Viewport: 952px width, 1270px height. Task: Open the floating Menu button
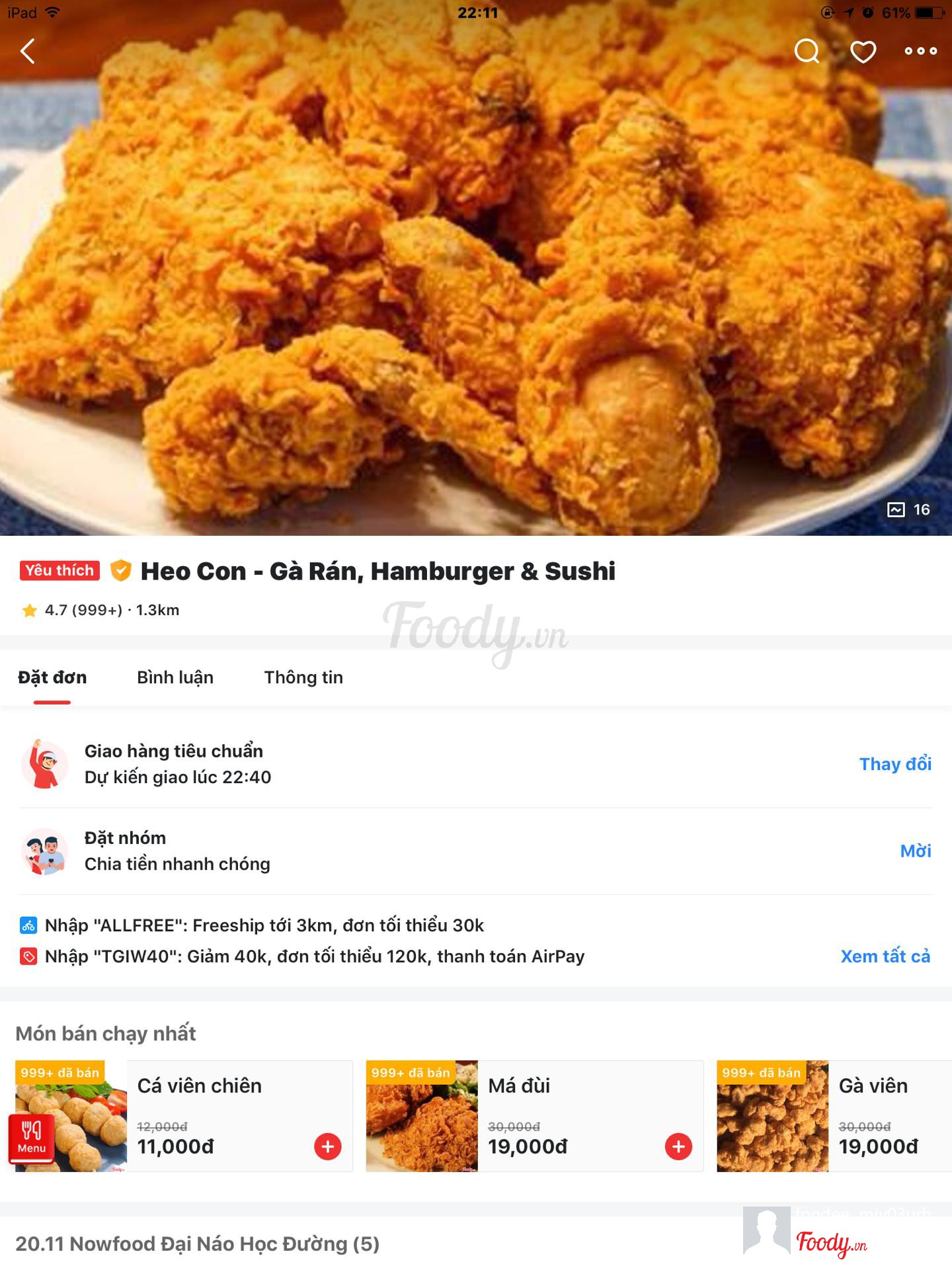coord(31,1138)
